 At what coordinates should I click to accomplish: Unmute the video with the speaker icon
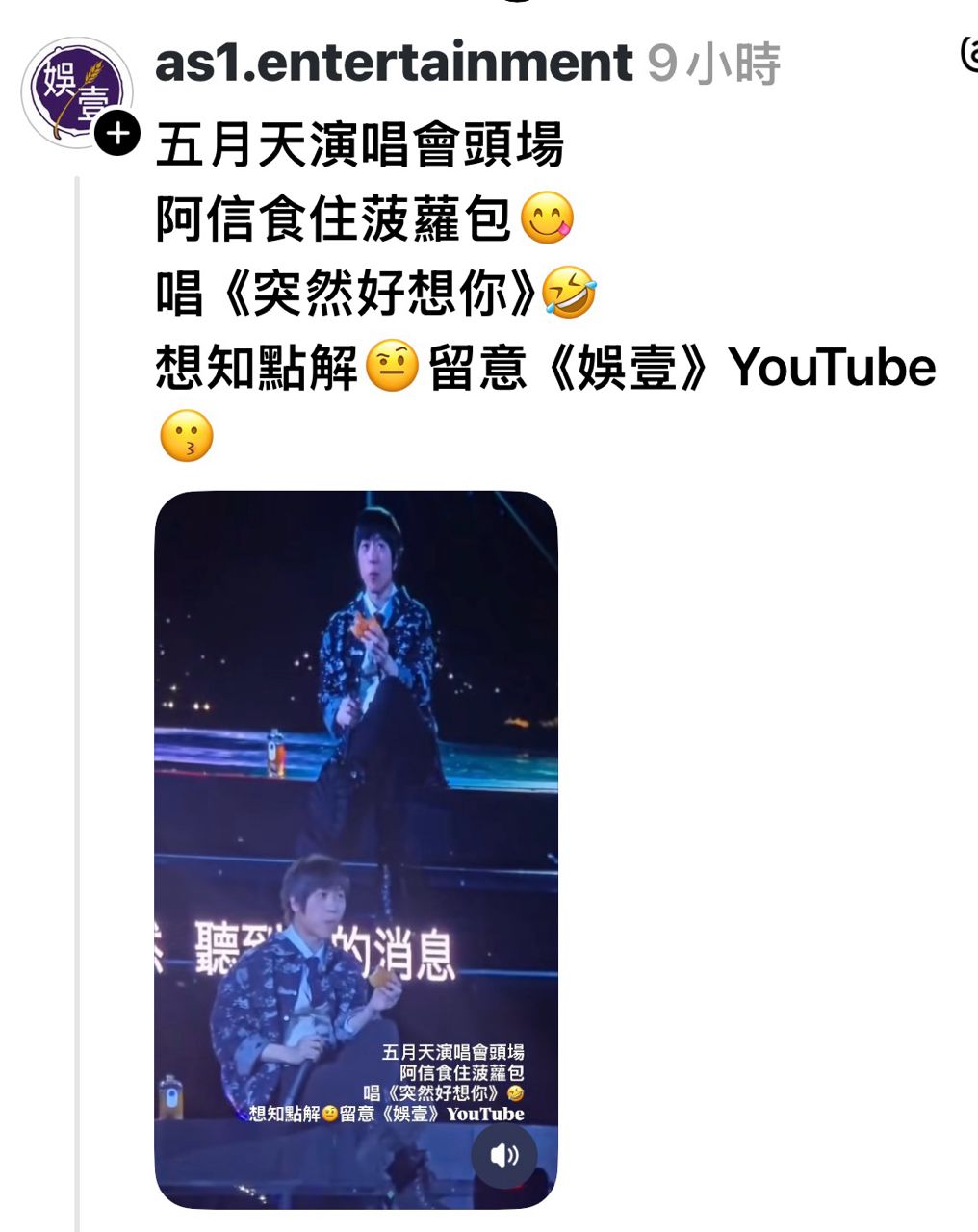pos(503,1155)
